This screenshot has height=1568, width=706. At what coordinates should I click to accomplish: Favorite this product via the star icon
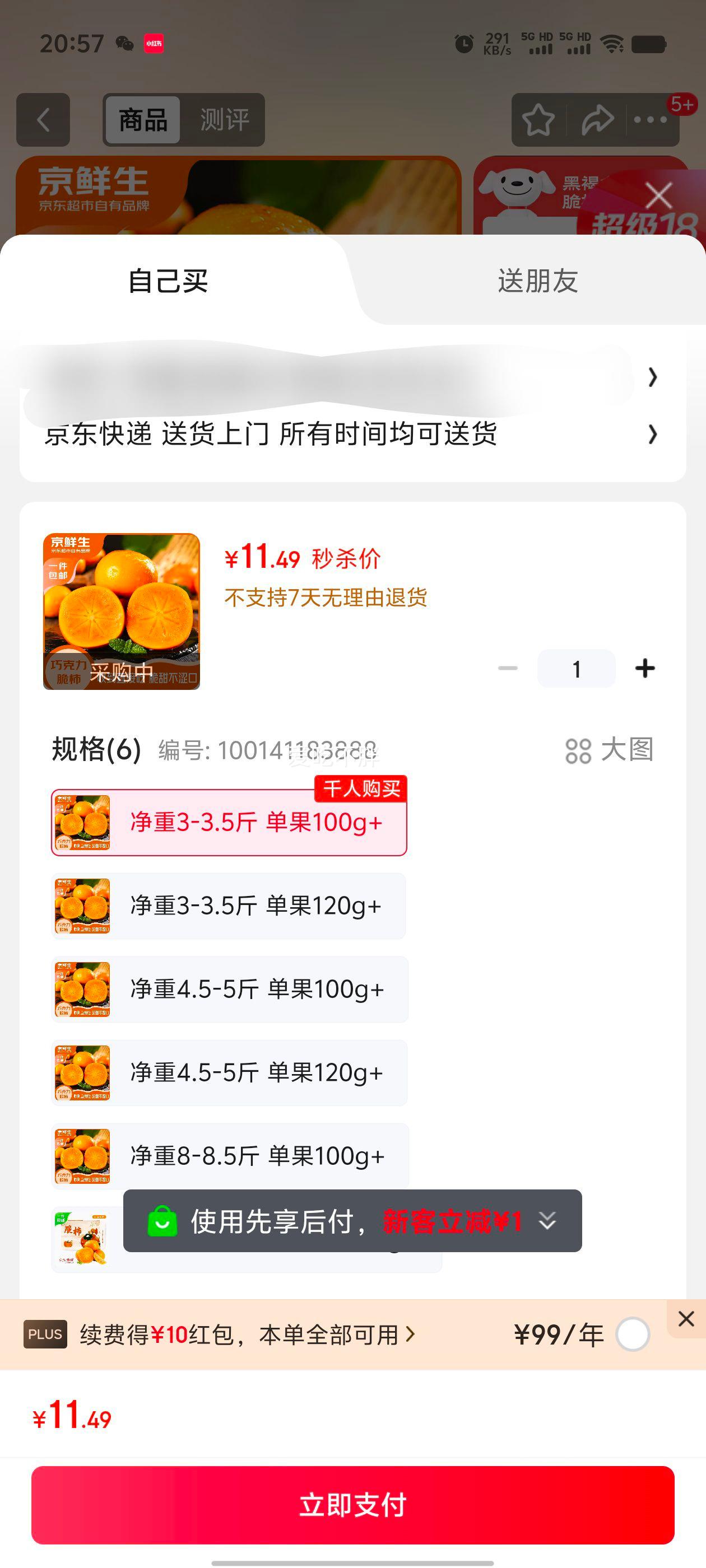pos(538,119)
